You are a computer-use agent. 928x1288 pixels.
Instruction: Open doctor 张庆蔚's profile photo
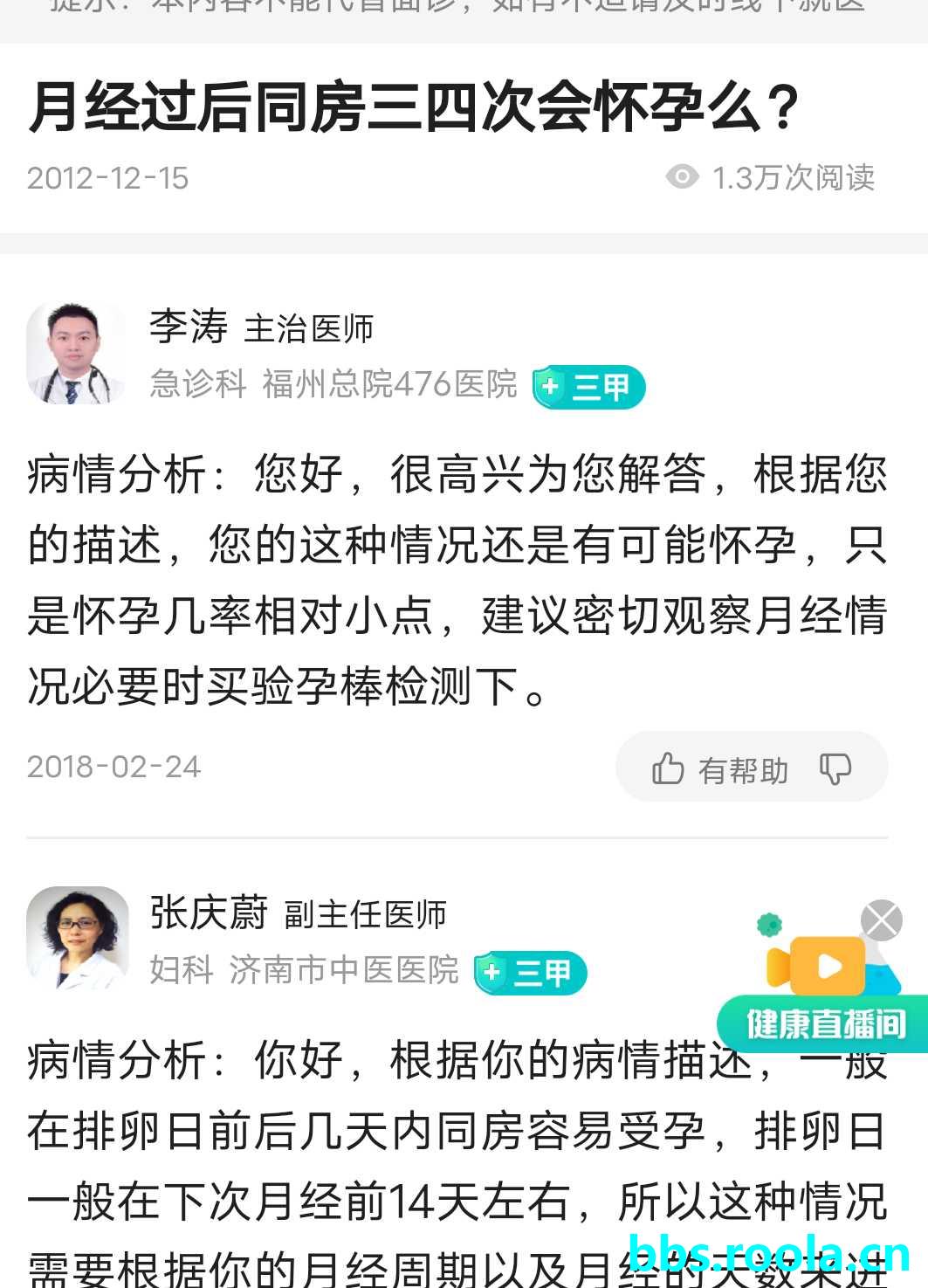point(77,939)
